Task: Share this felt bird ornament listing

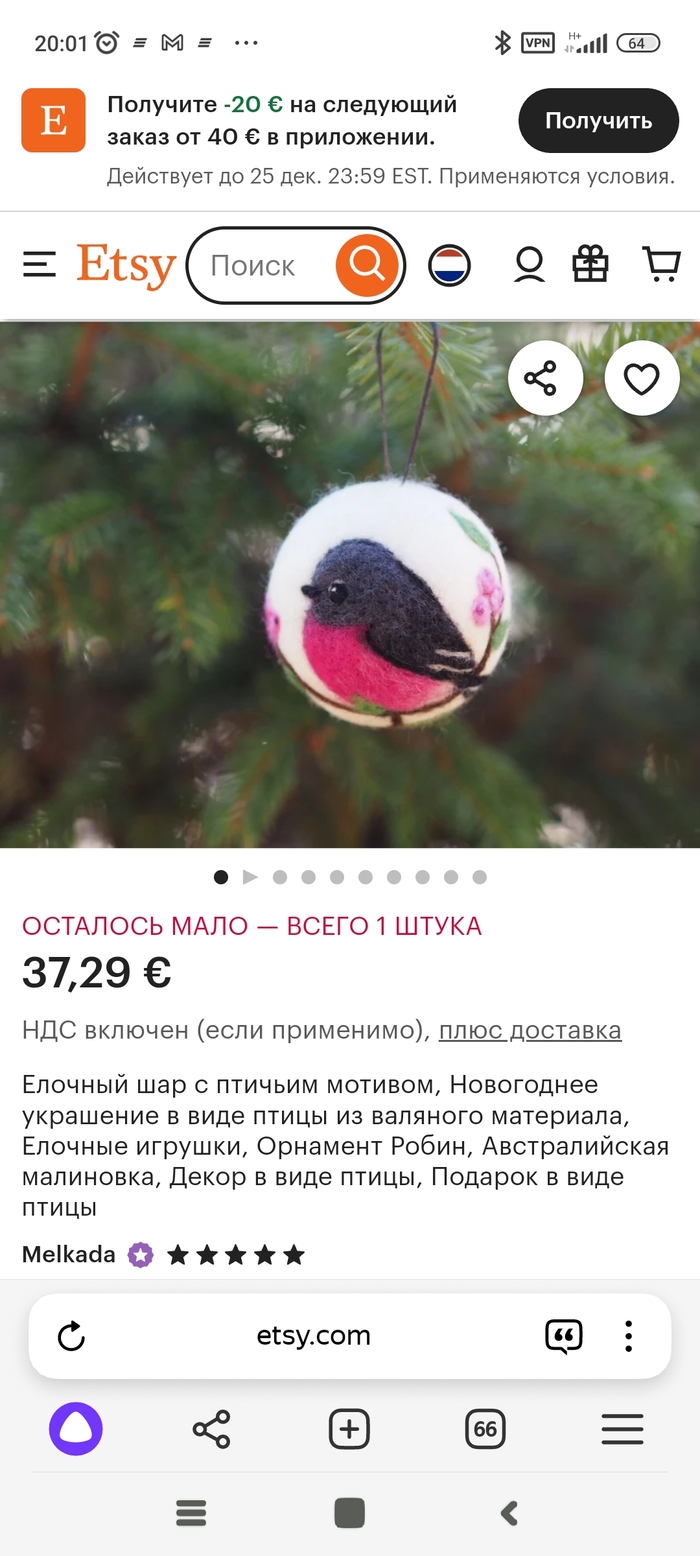Action: (545, 379)
